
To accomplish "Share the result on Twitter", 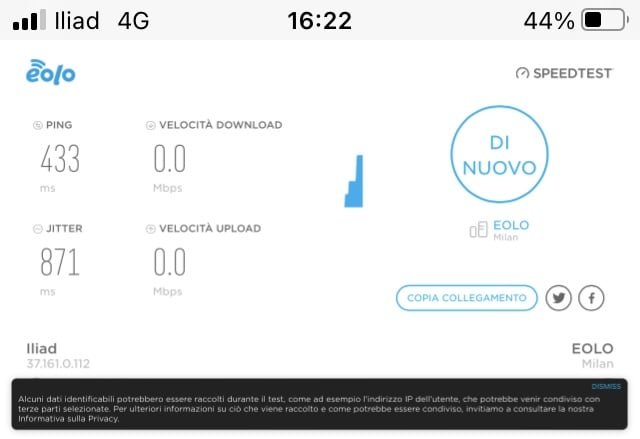I will click(560, 297).
